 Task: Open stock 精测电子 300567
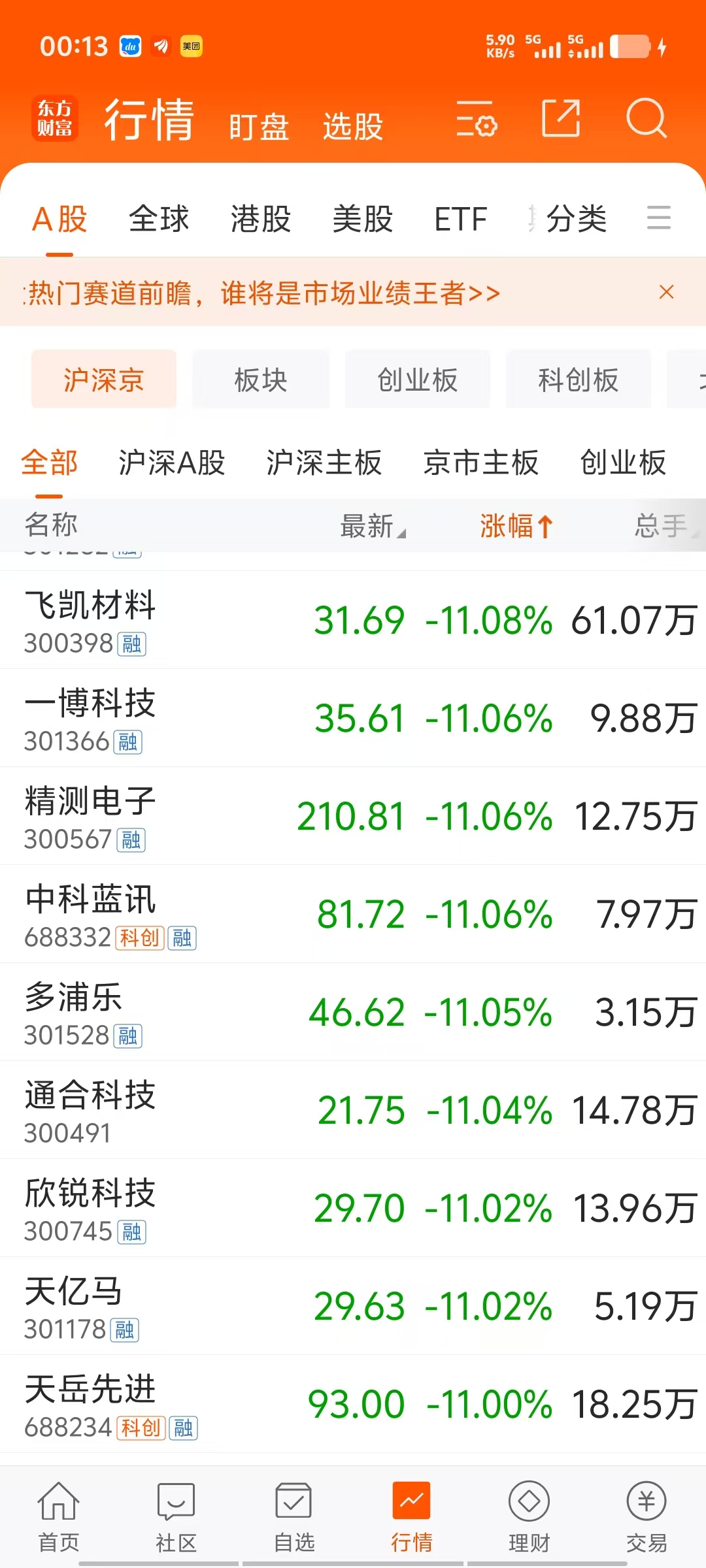tap(353, 816)
